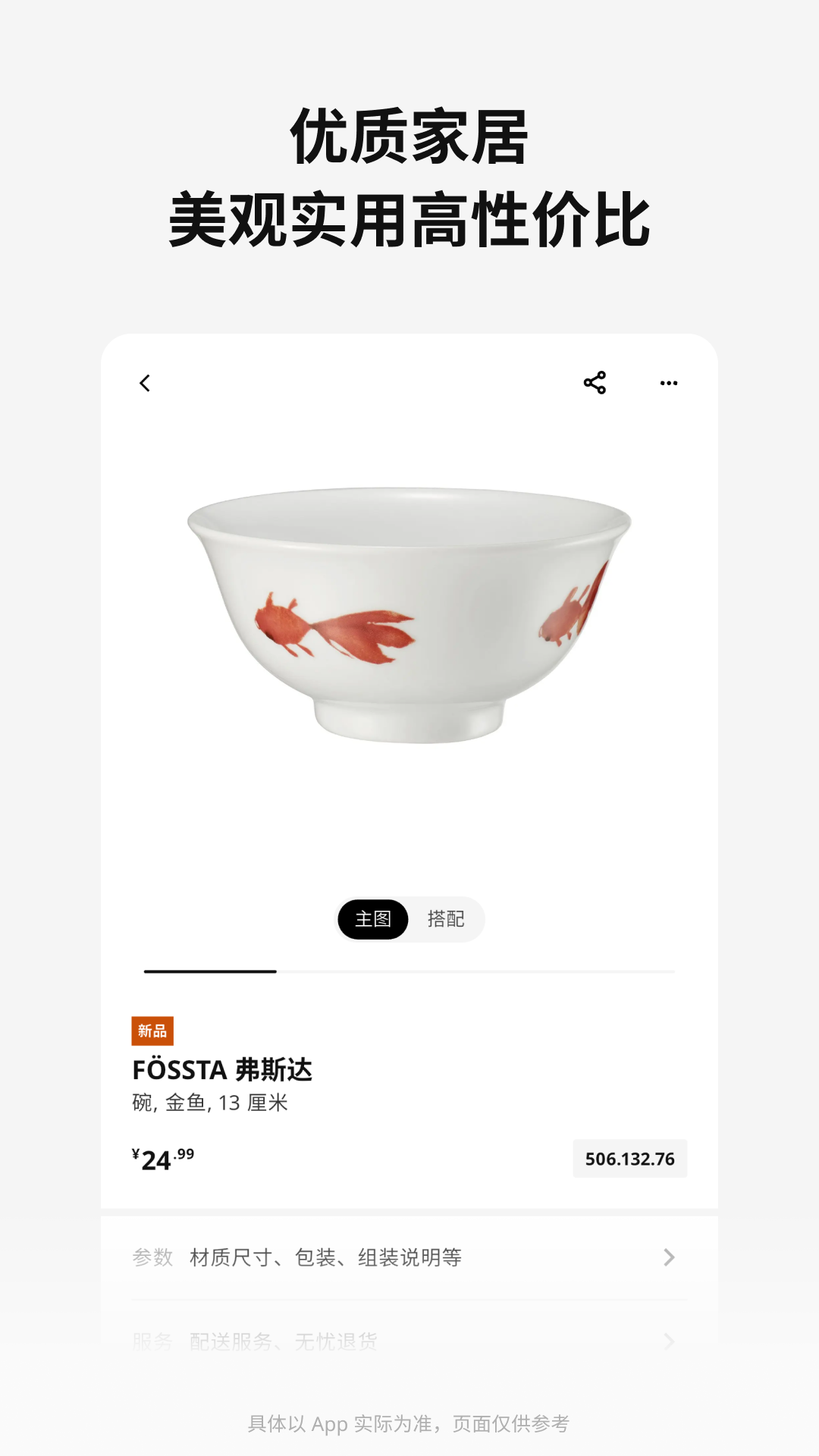Tap the share icon to send product
Image resolution: width=819 pixels, height=1456 pixels.
[594, 383]
